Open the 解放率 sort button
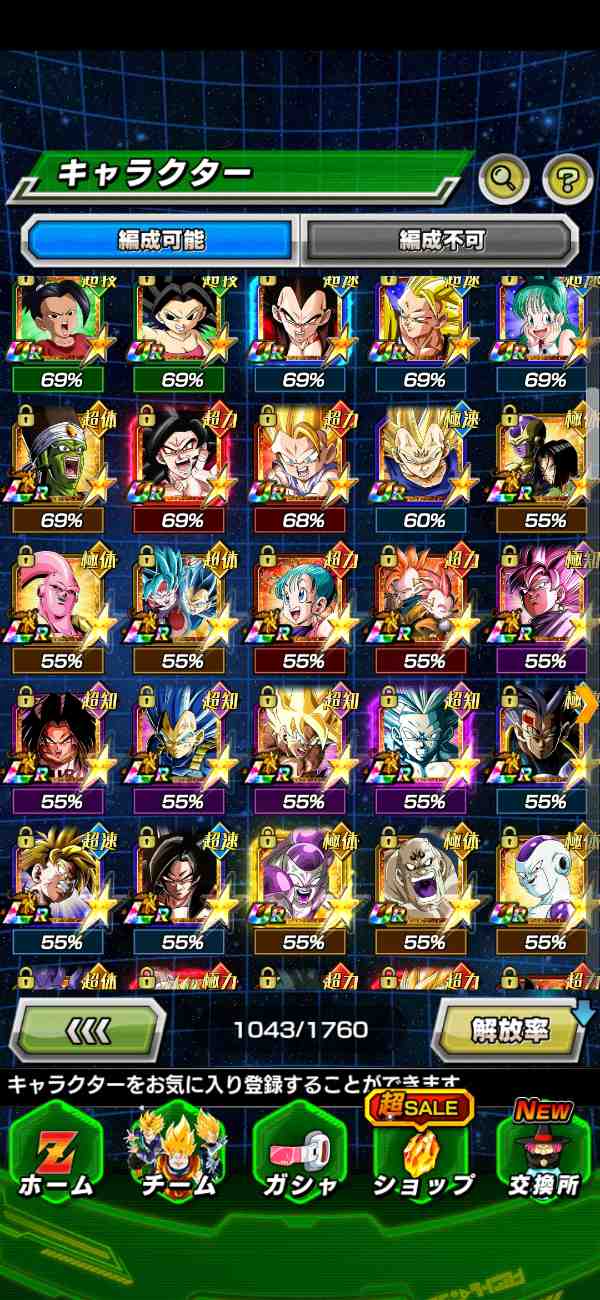The image size is (600, 1300). (x=509, y=1028)
